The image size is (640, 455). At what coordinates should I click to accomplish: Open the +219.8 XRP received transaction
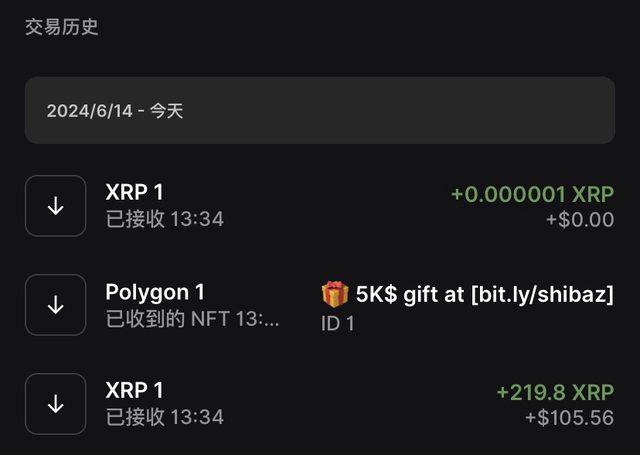tap(319, 403)
